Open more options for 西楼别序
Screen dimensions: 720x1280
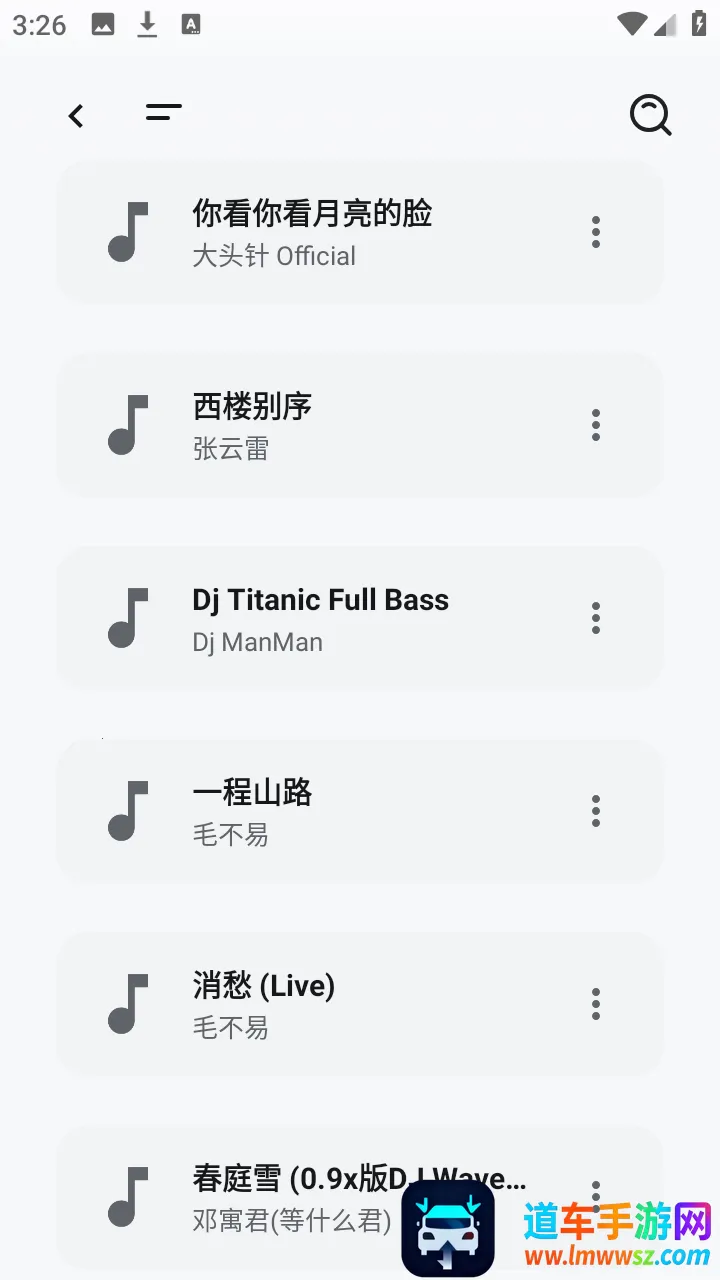pos(596,425)
